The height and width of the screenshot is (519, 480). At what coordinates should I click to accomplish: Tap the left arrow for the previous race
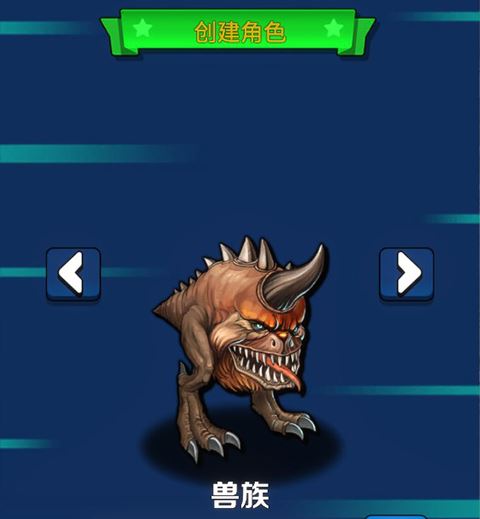[73, 274]
